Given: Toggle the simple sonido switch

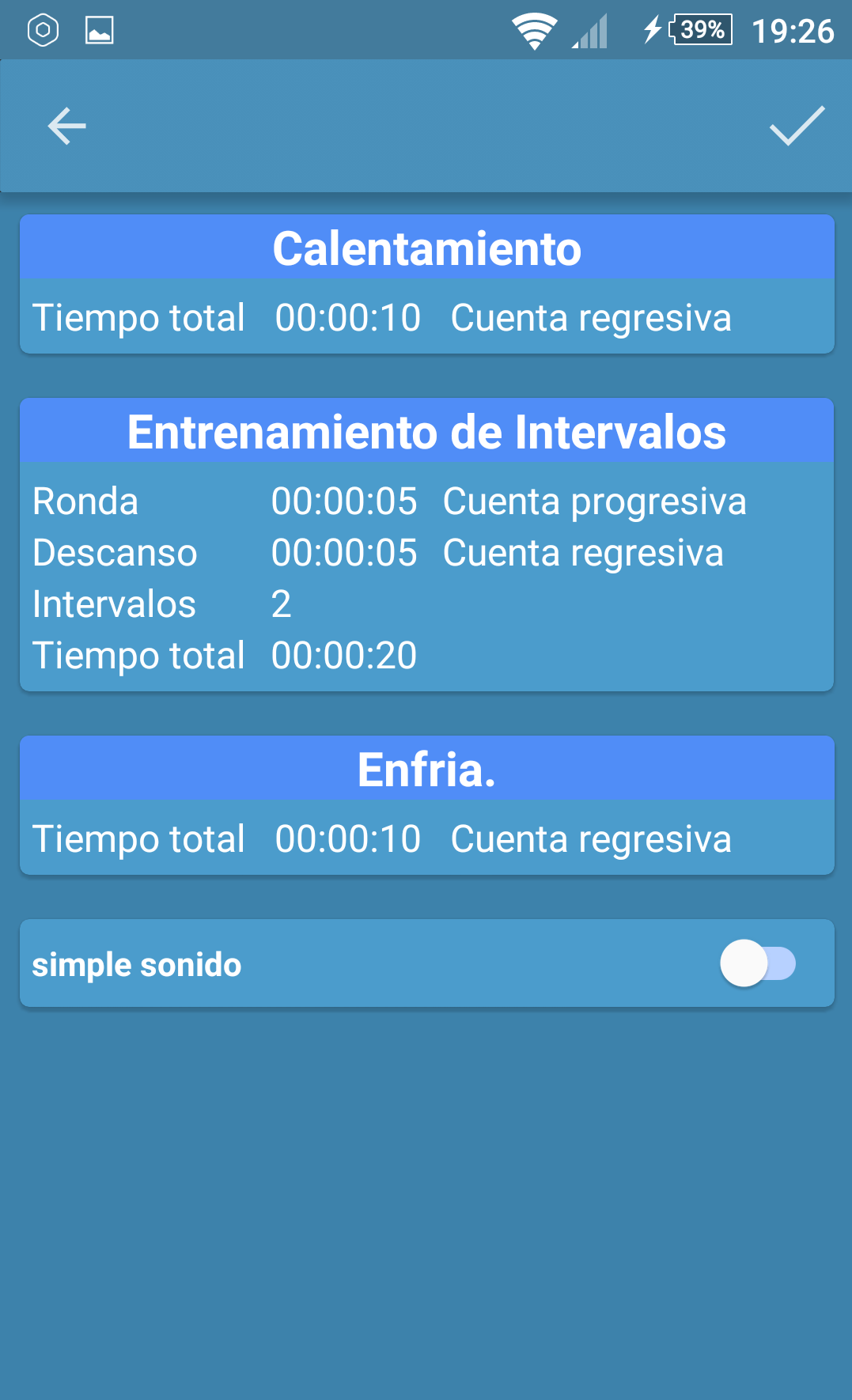Looking at the screenshot, I should (758, 963).
